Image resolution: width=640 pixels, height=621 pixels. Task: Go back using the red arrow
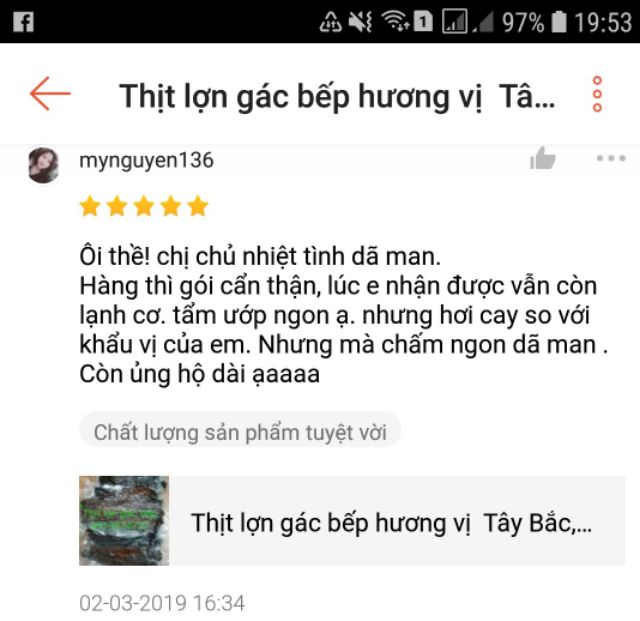tap(50, 94)
